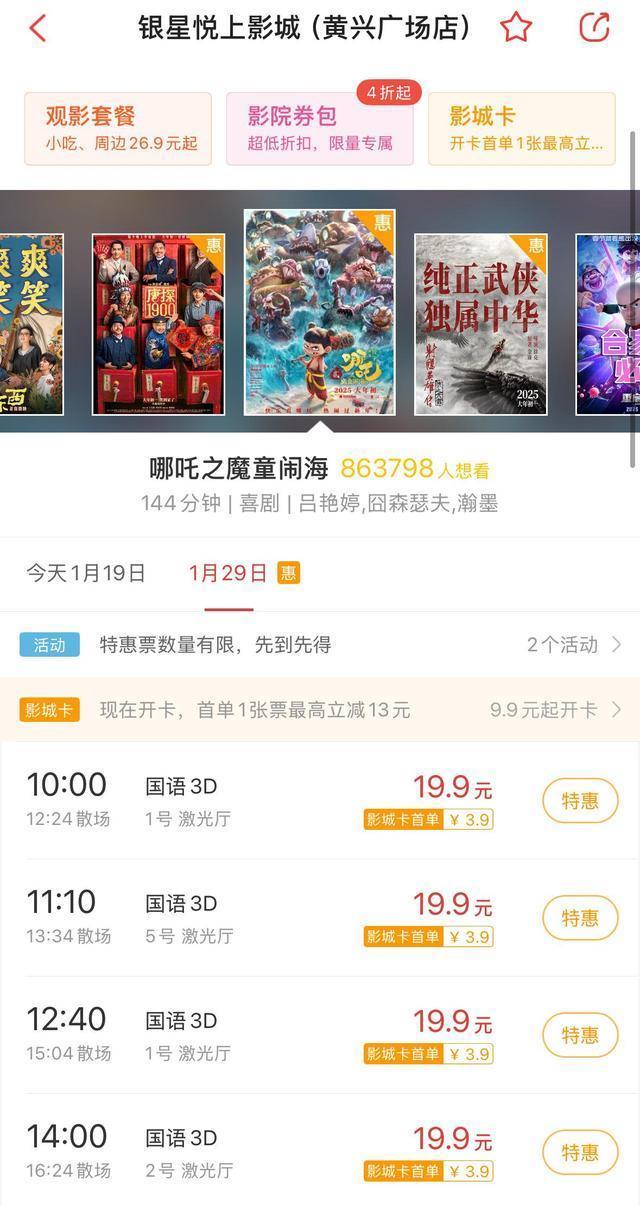Open the 影院券包 coupon pack card

320,129
